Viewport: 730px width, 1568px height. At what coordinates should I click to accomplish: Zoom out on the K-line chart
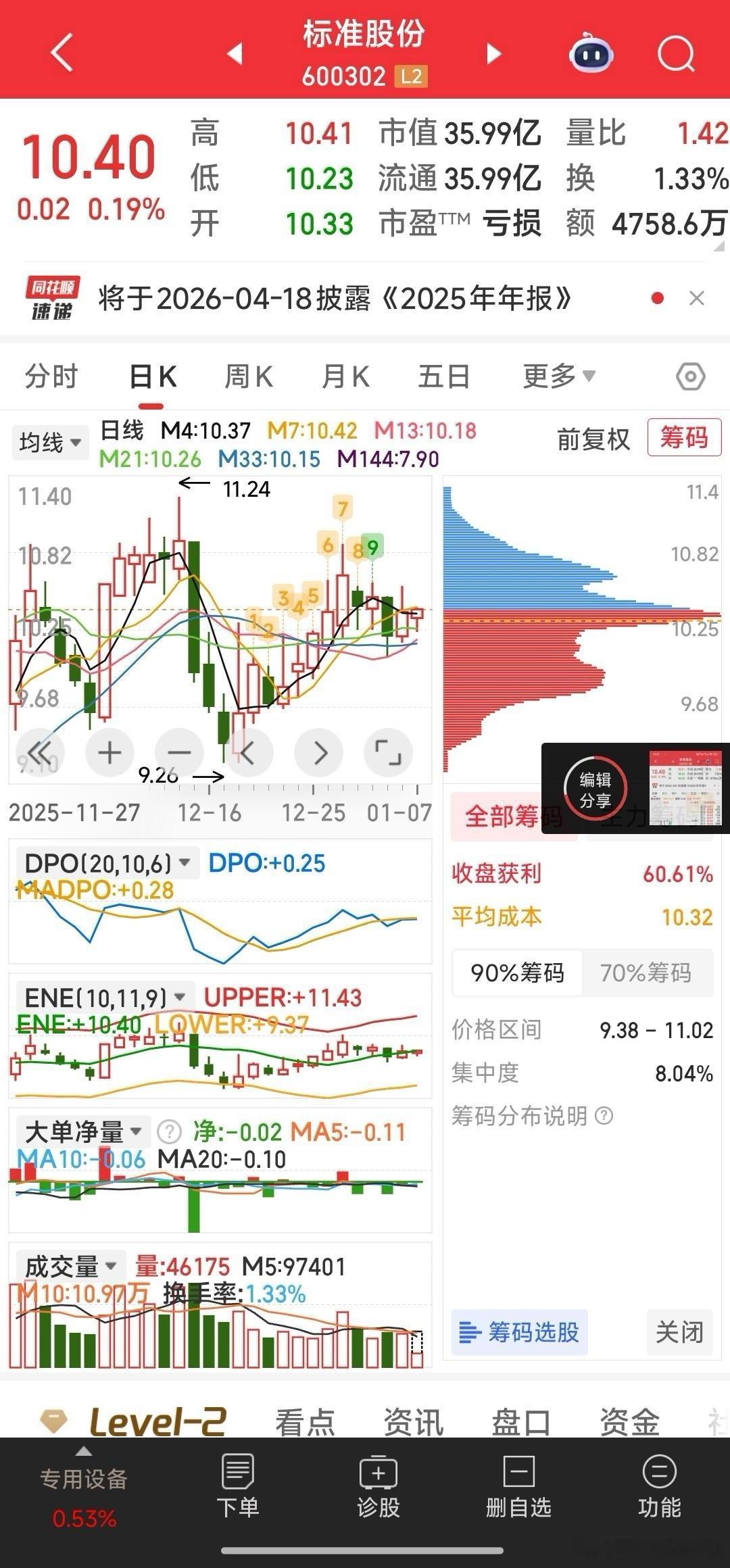tap(178, 752)
